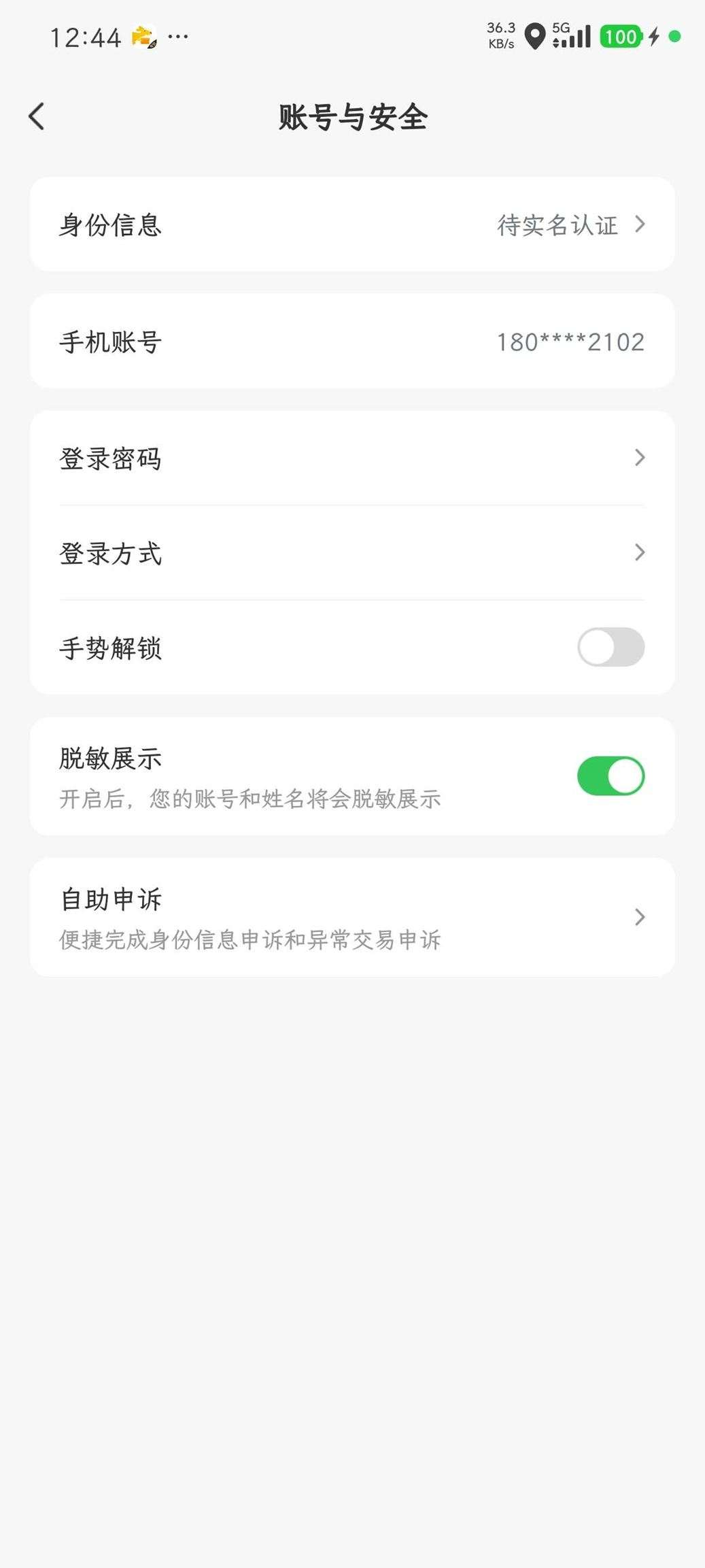
Task: Disable the 脱敏展示 desensitization toggle
Action: point(610,775)
